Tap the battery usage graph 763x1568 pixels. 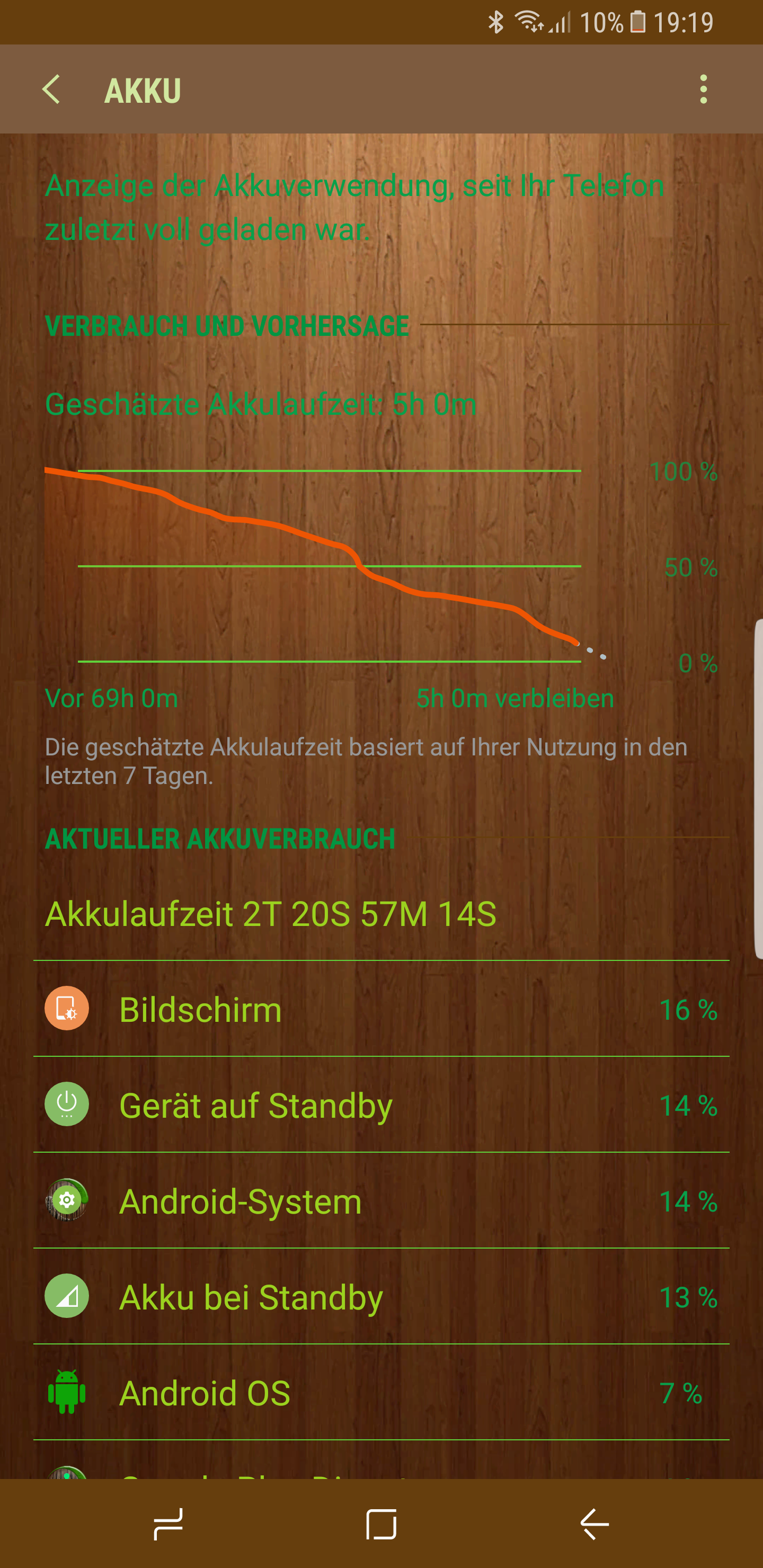click(x=381, y=566)
